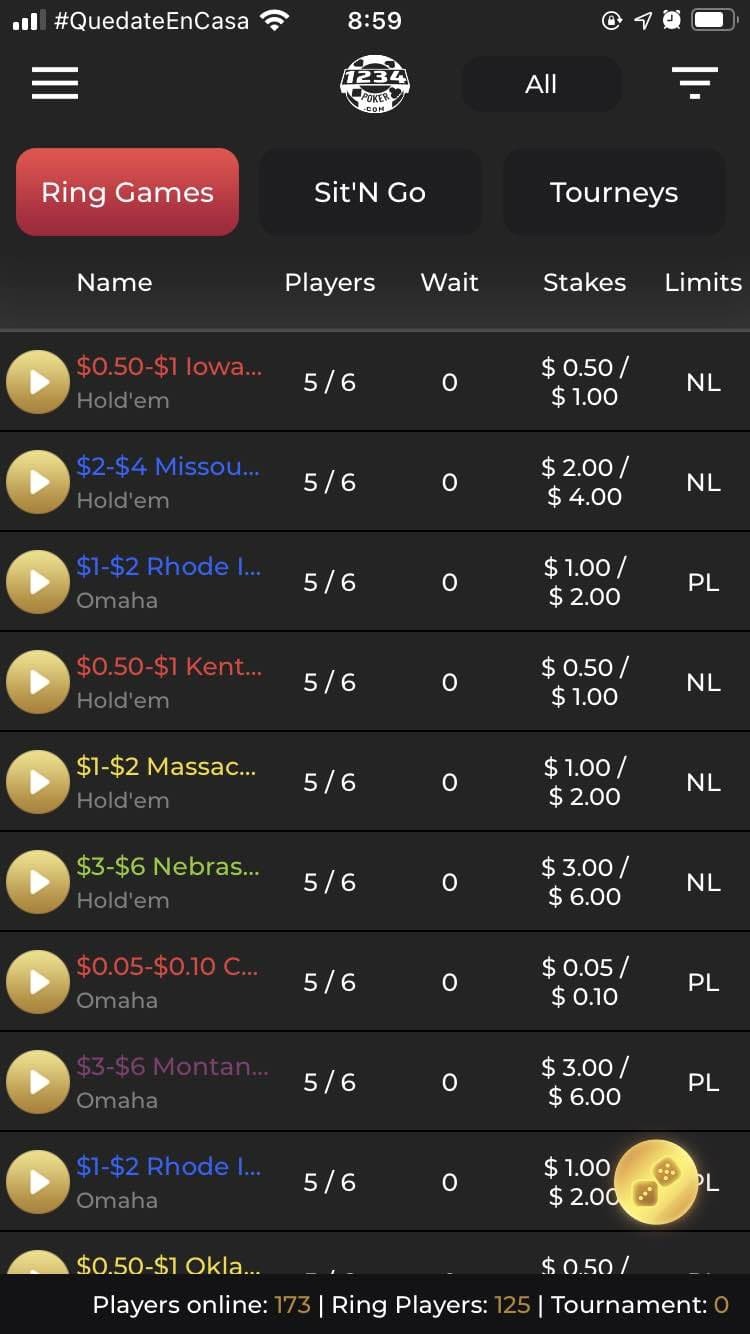Switch to the Tourneys tab
Image resolution: width=750 pixels, height=1334 pixels.
point(614,192)
